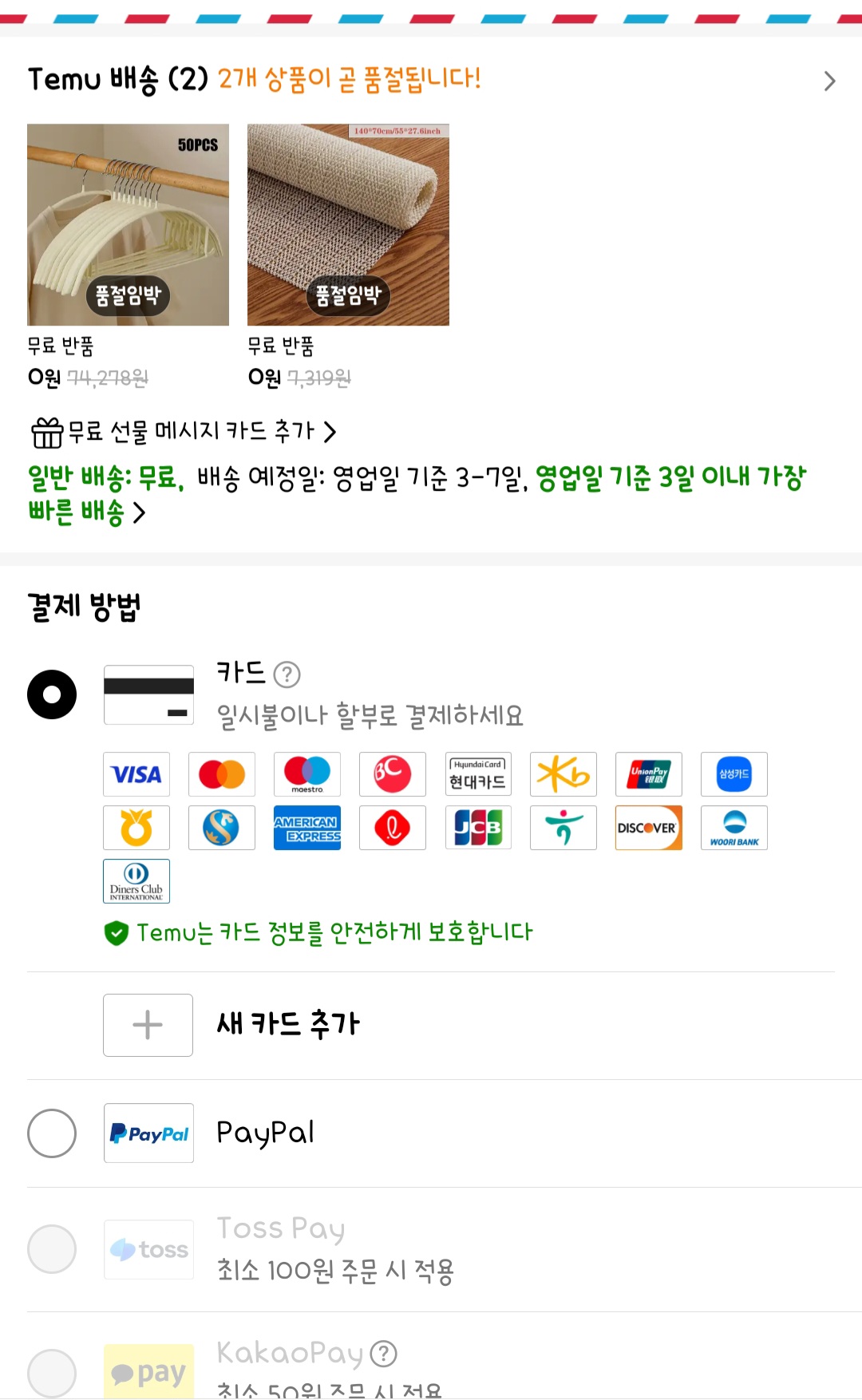The height and width of the screenshot is (1400, 862).
Task: Expand the Temu 배송 order details chevron
Action: [x=830, y=80]
